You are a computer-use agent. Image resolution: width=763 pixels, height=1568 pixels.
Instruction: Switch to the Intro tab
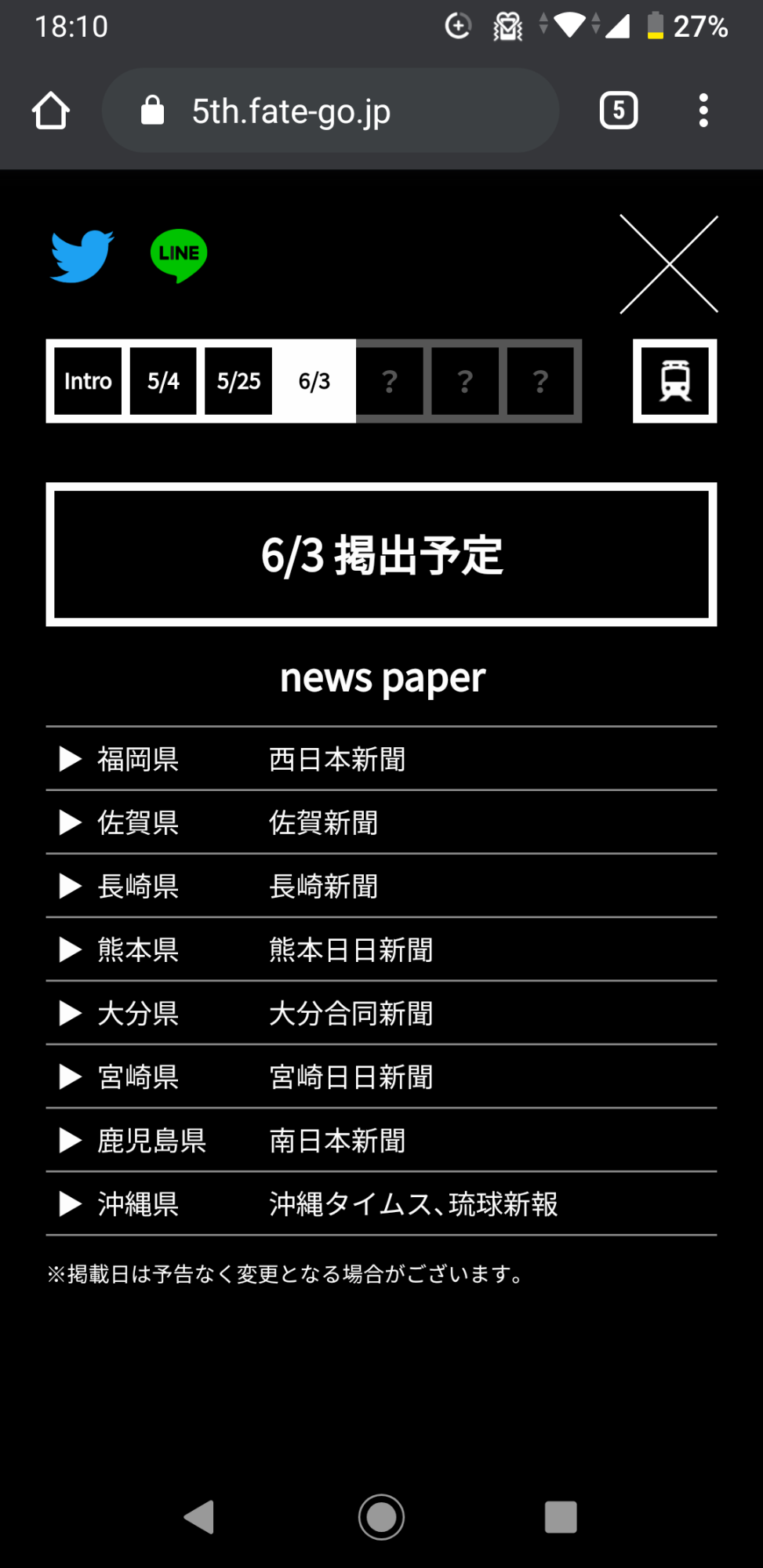(x=88, y=381)
